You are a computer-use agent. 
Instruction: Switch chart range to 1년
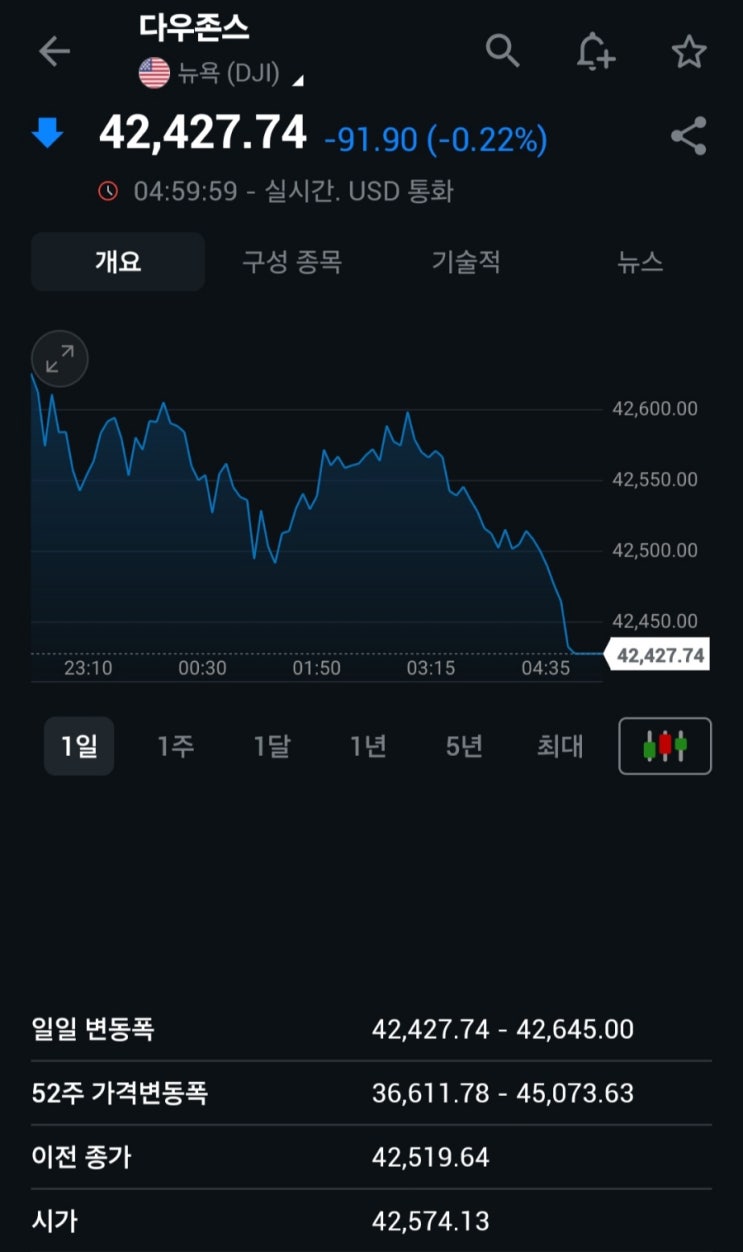click(x=368, y=746)
